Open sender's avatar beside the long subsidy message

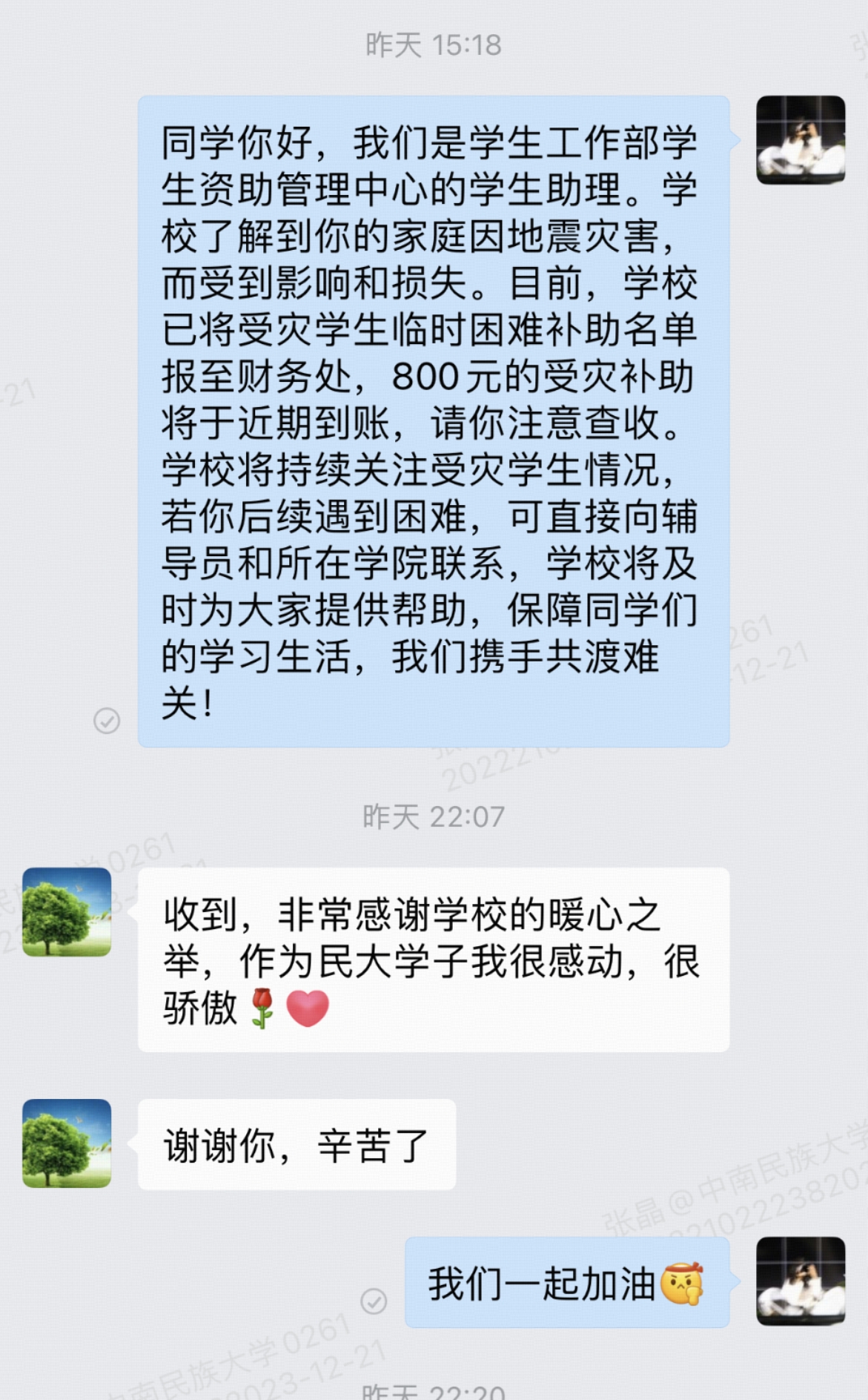[x=801, y=139]
